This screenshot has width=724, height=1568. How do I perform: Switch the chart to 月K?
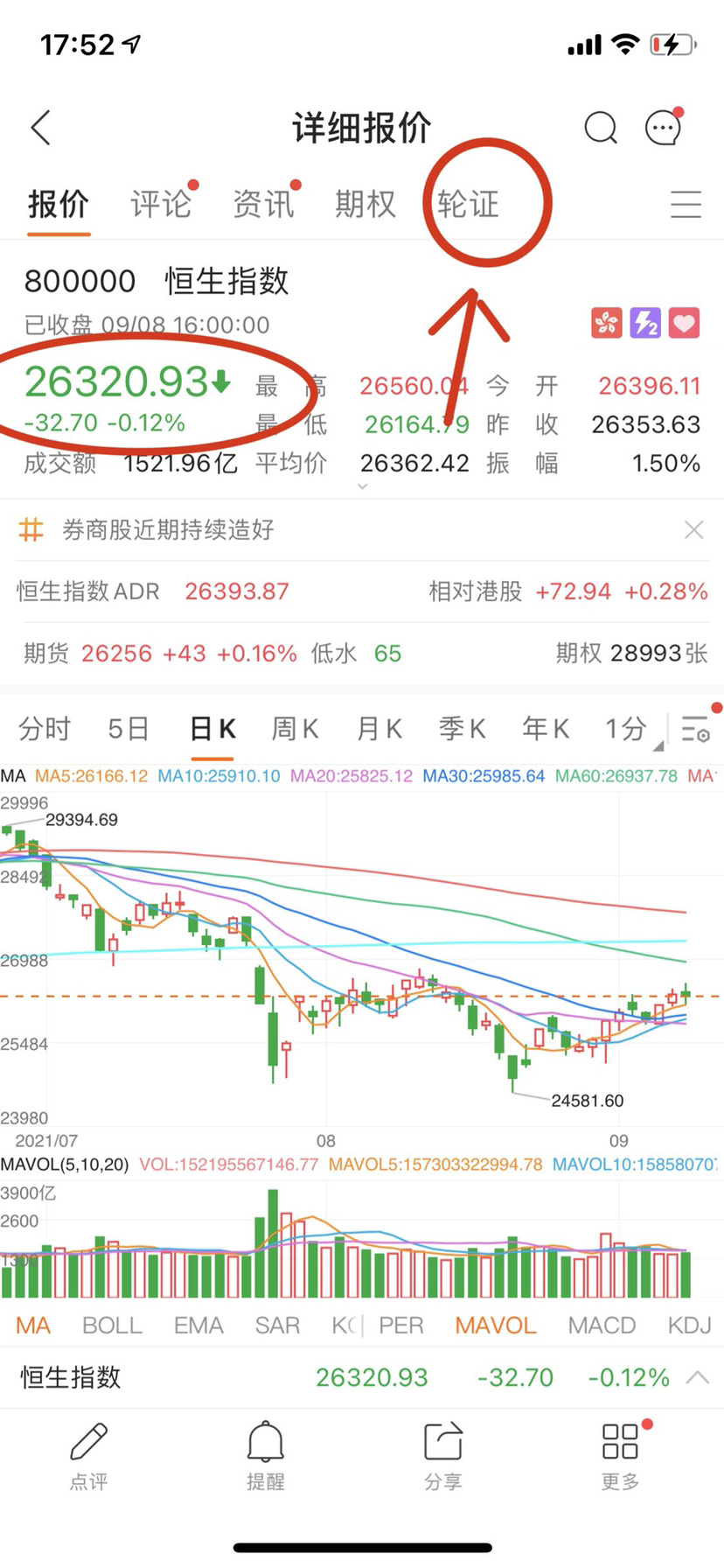[x=379, y=728]
